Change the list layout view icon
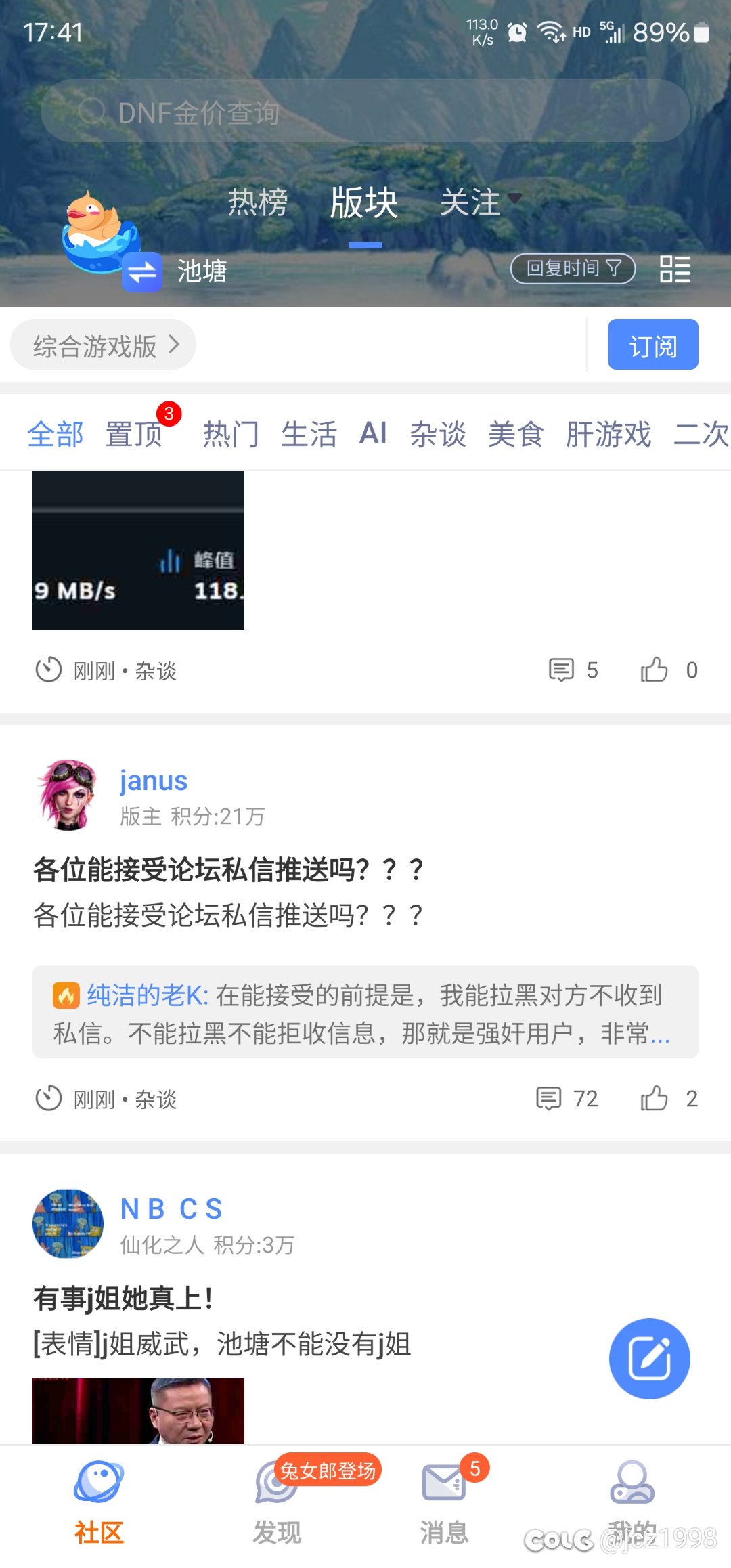 (x=675, y=269)
